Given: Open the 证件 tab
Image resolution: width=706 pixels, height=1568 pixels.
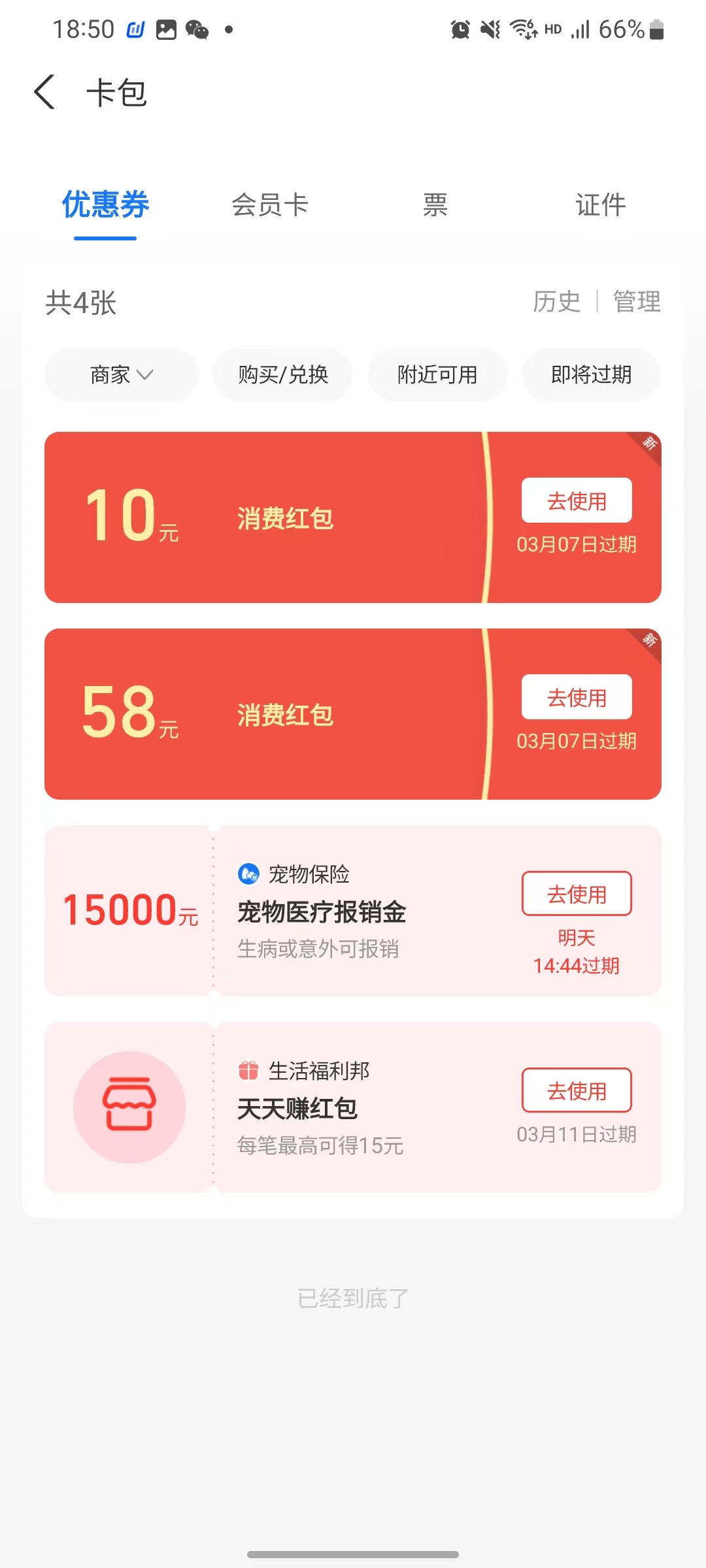Looking at the screenshot, I should pos(600,204).
